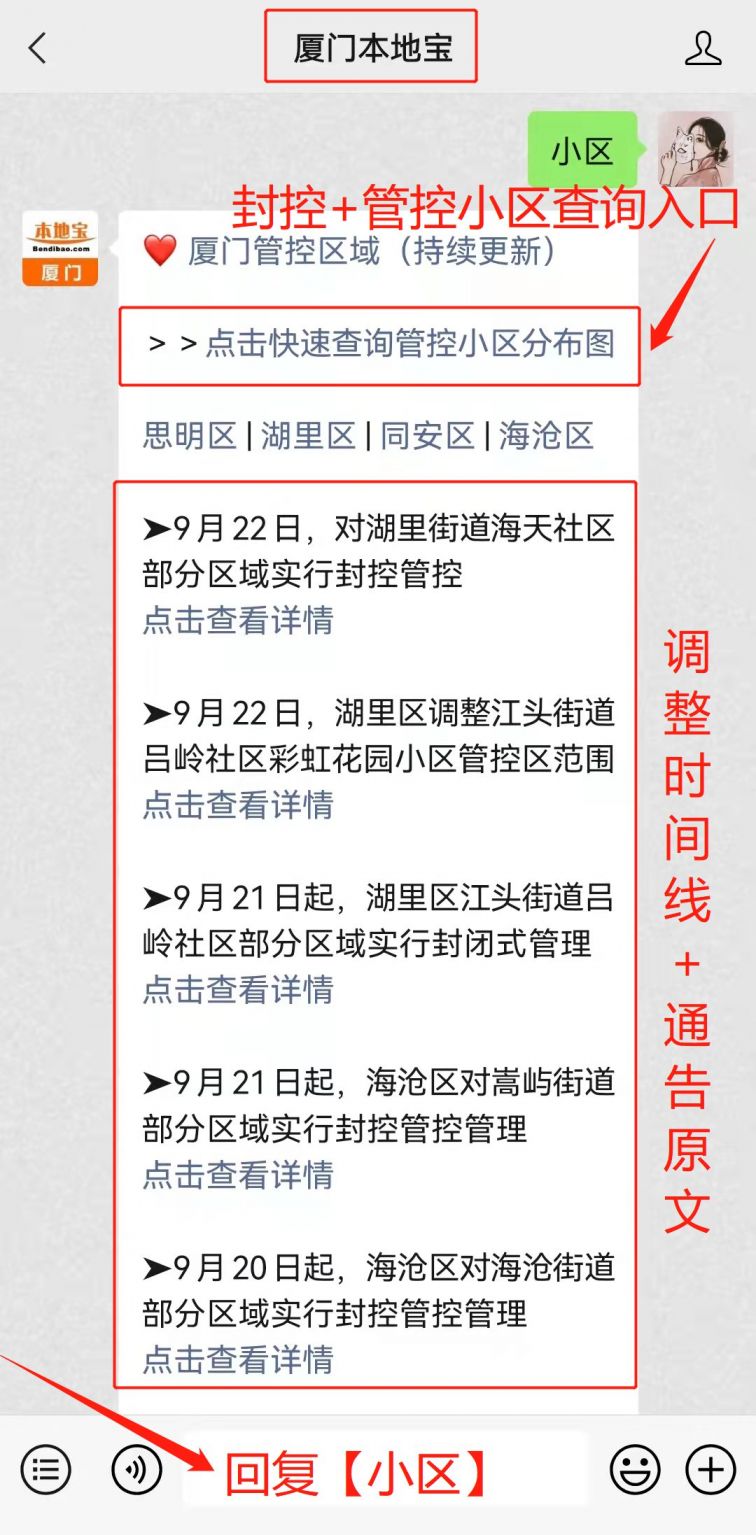The image size is (756, 1535).
Task: Open the 思明区 link
Action: pos(190,436)
